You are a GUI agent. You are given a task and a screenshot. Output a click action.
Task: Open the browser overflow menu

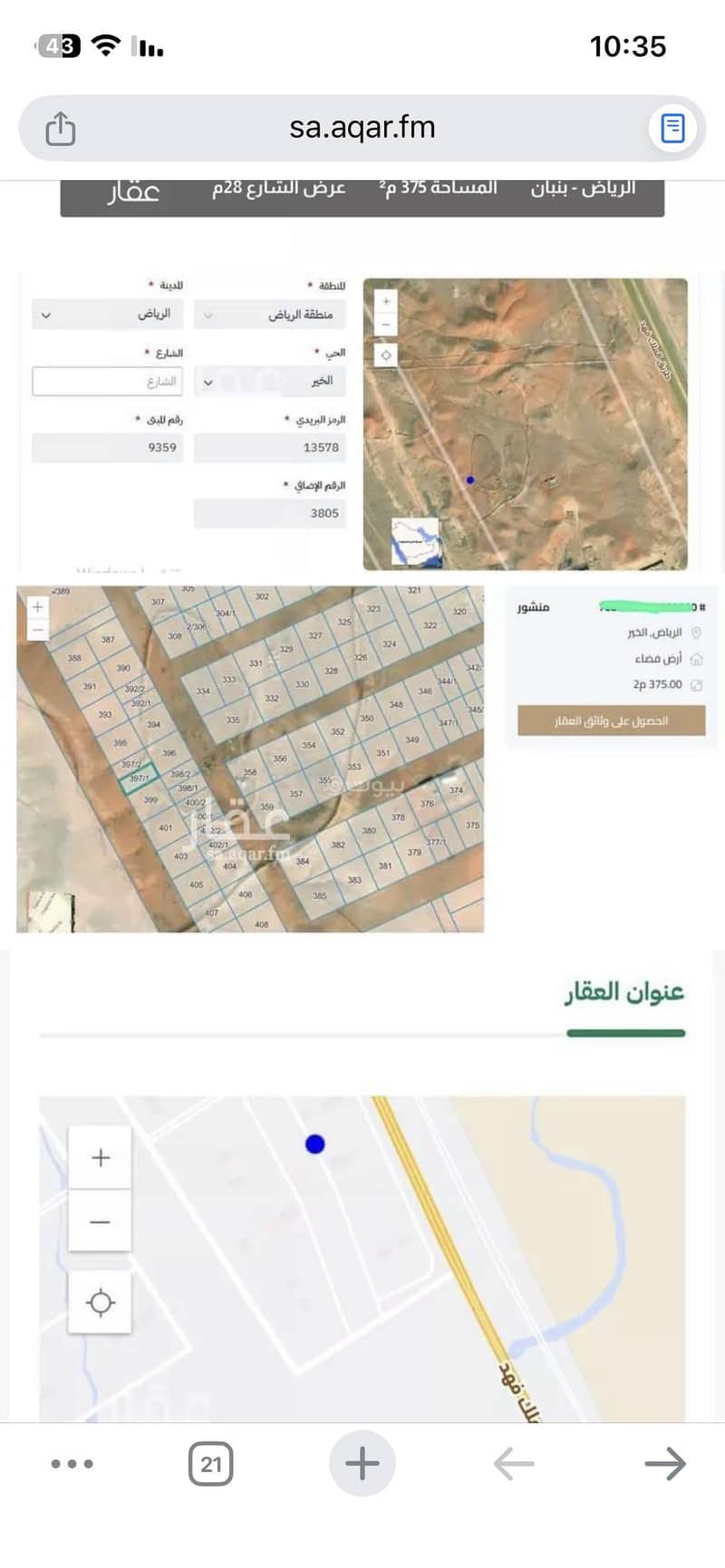[x=72, y=1464]
